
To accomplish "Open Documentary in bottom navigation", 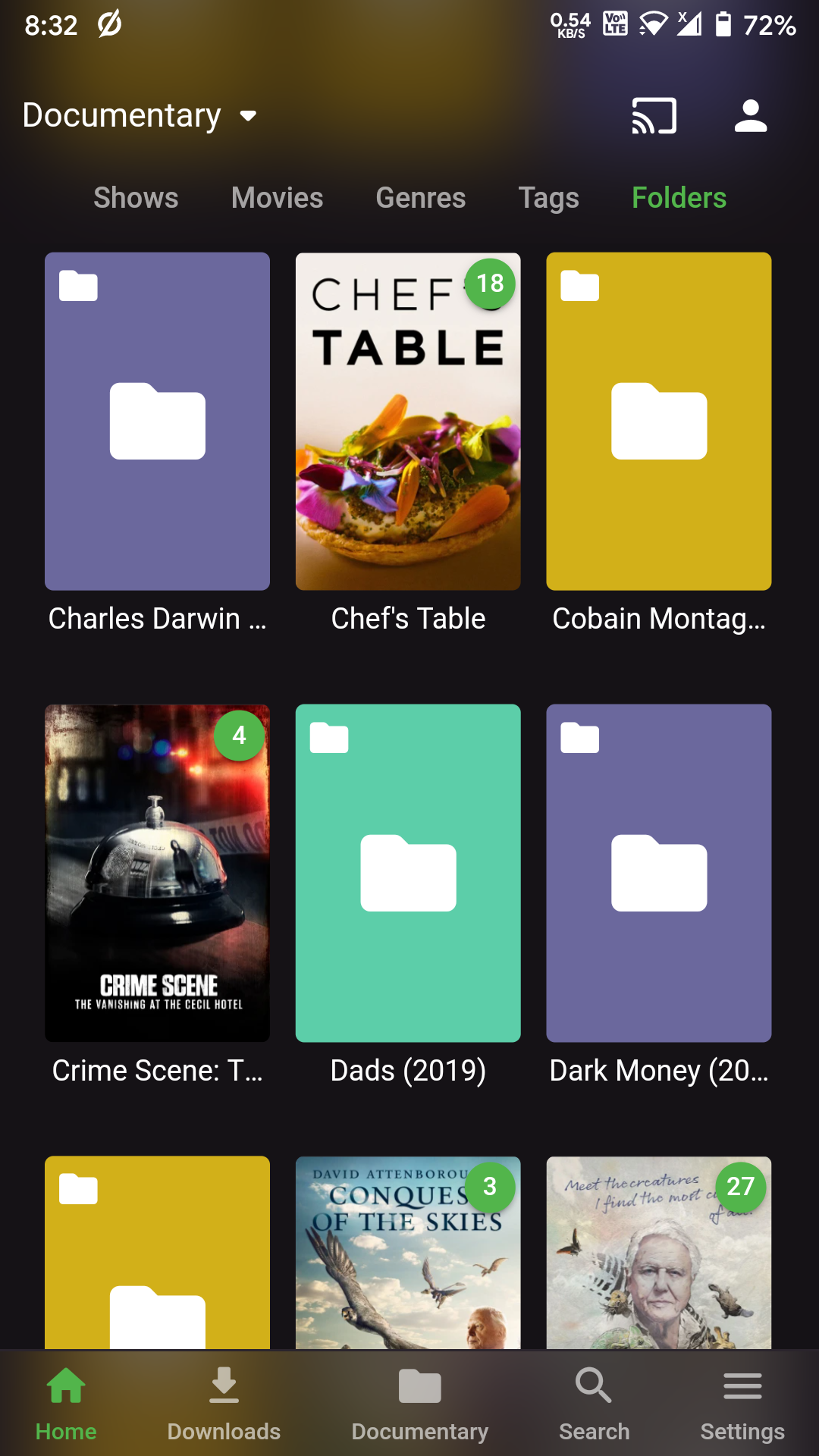I will [x=419, y=1403].
